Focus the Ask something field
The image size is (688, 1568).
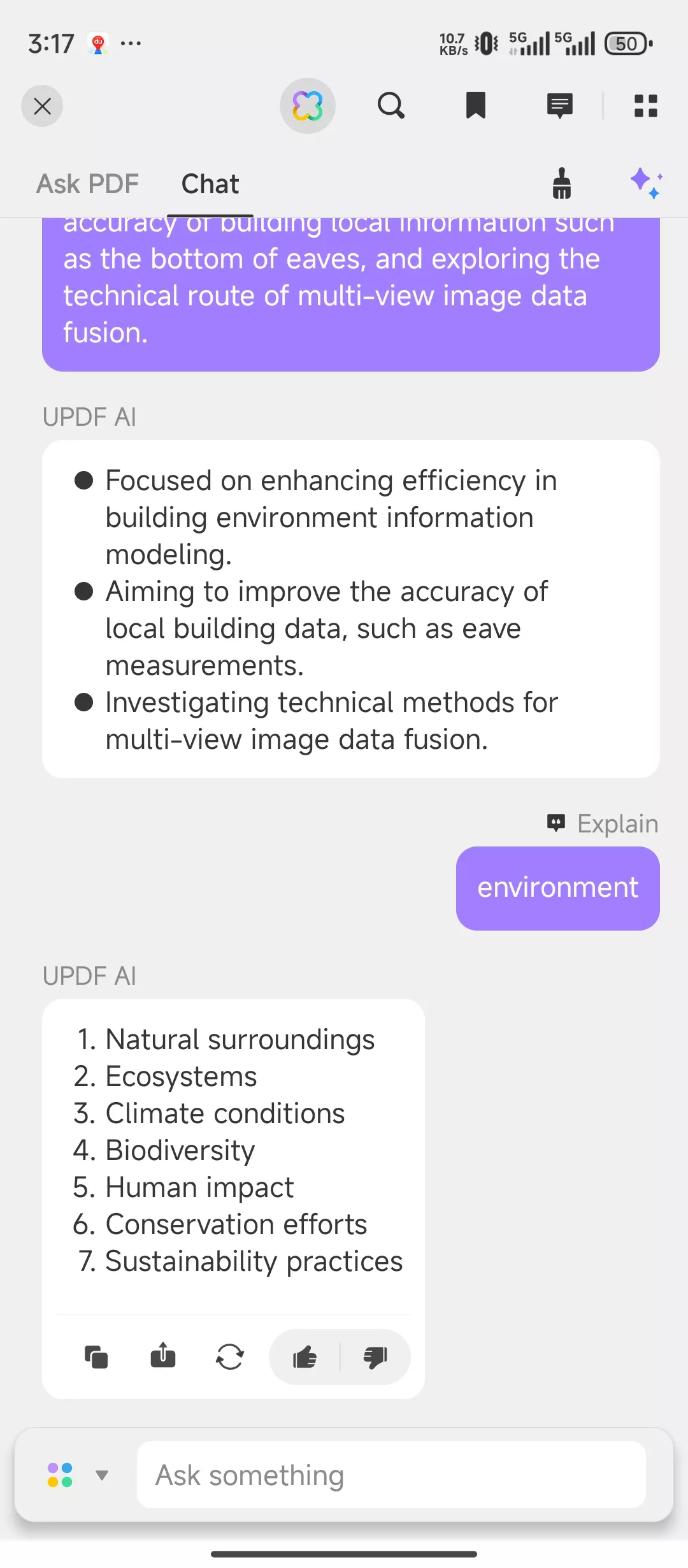(391, 1475)
